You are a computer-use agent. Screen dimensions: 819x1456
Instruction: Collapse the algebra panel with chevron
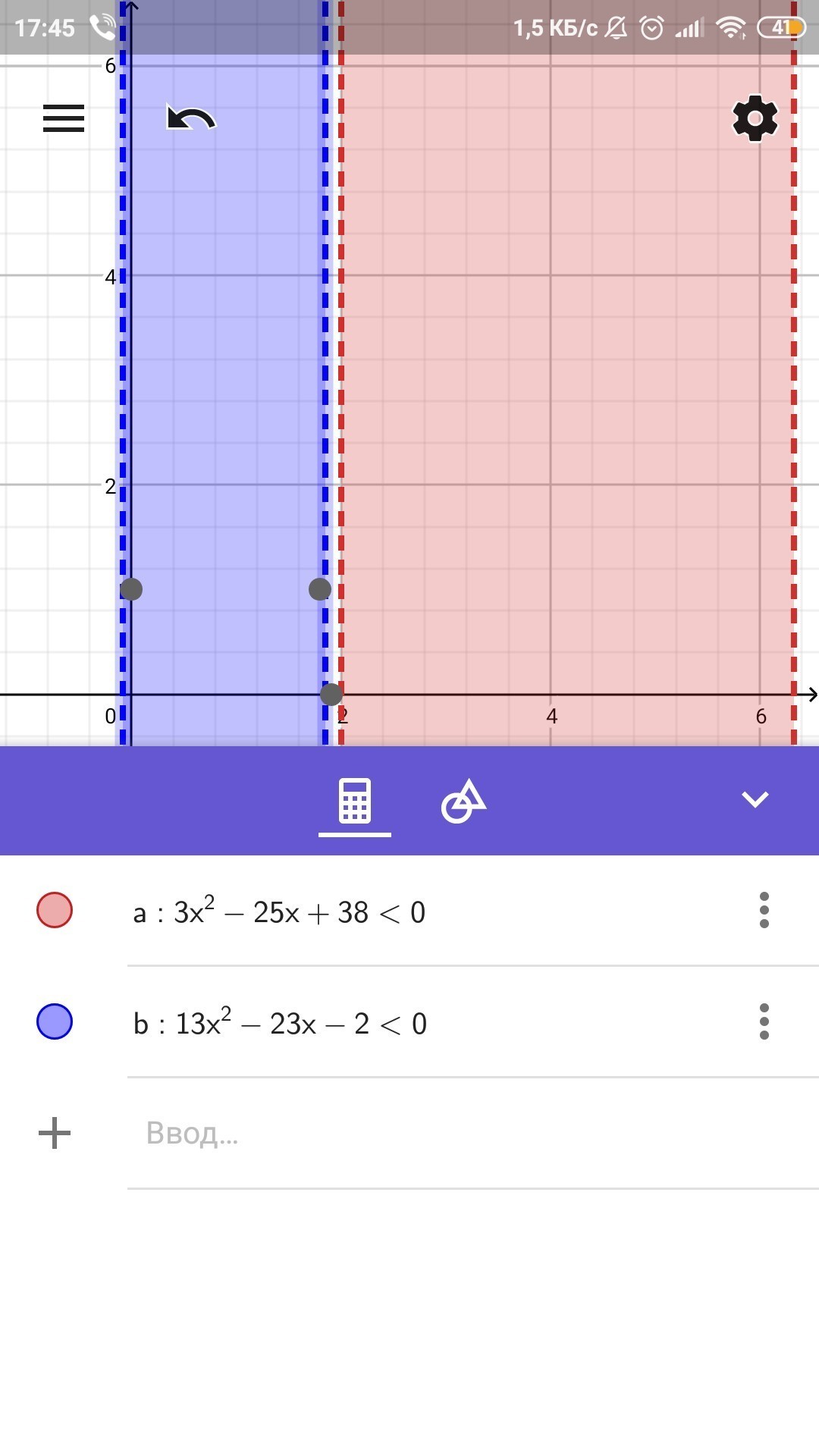tap(755, 799)
